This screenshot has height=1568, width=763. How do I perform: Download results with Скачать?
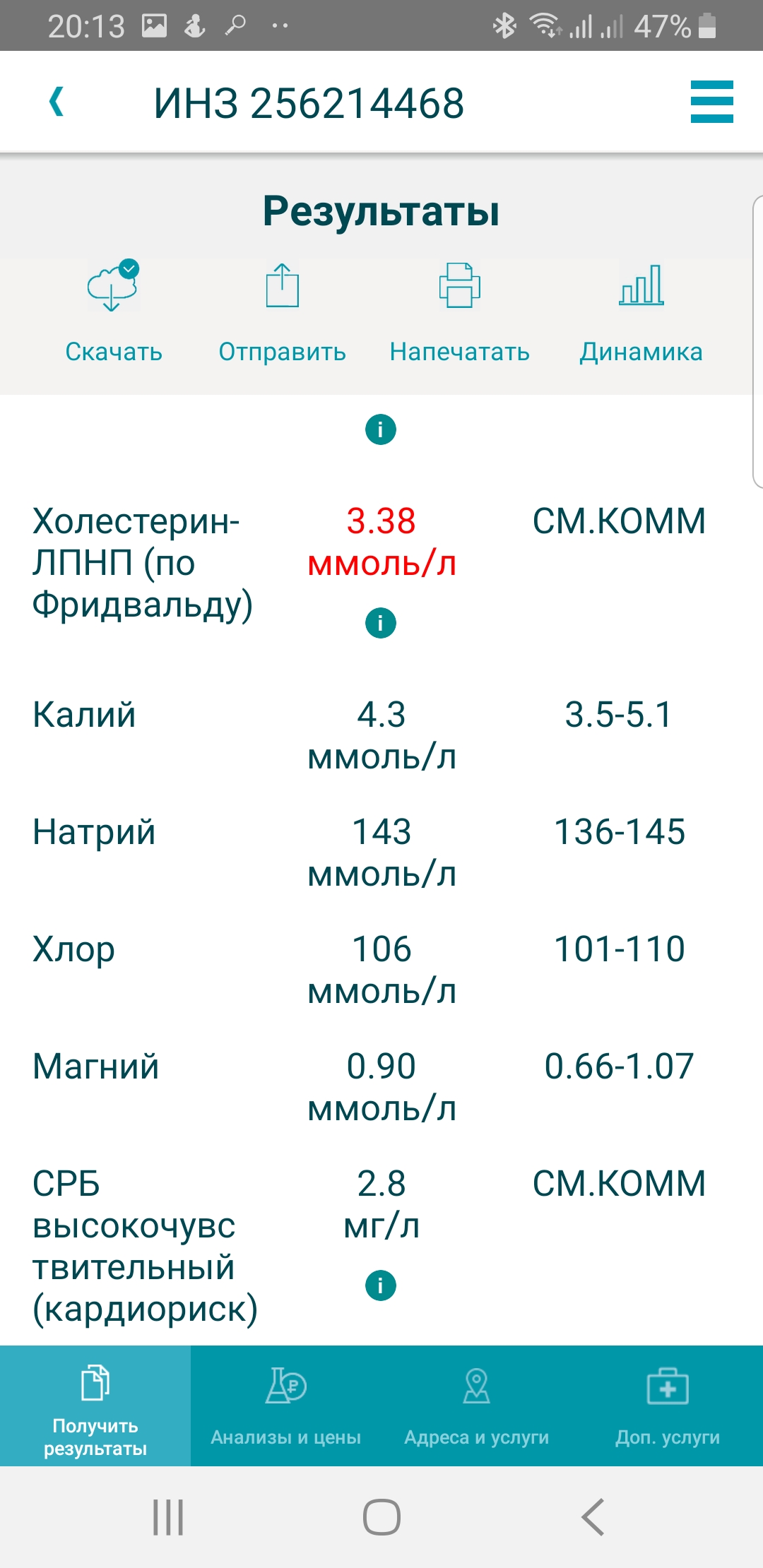[x=113, y=311]
